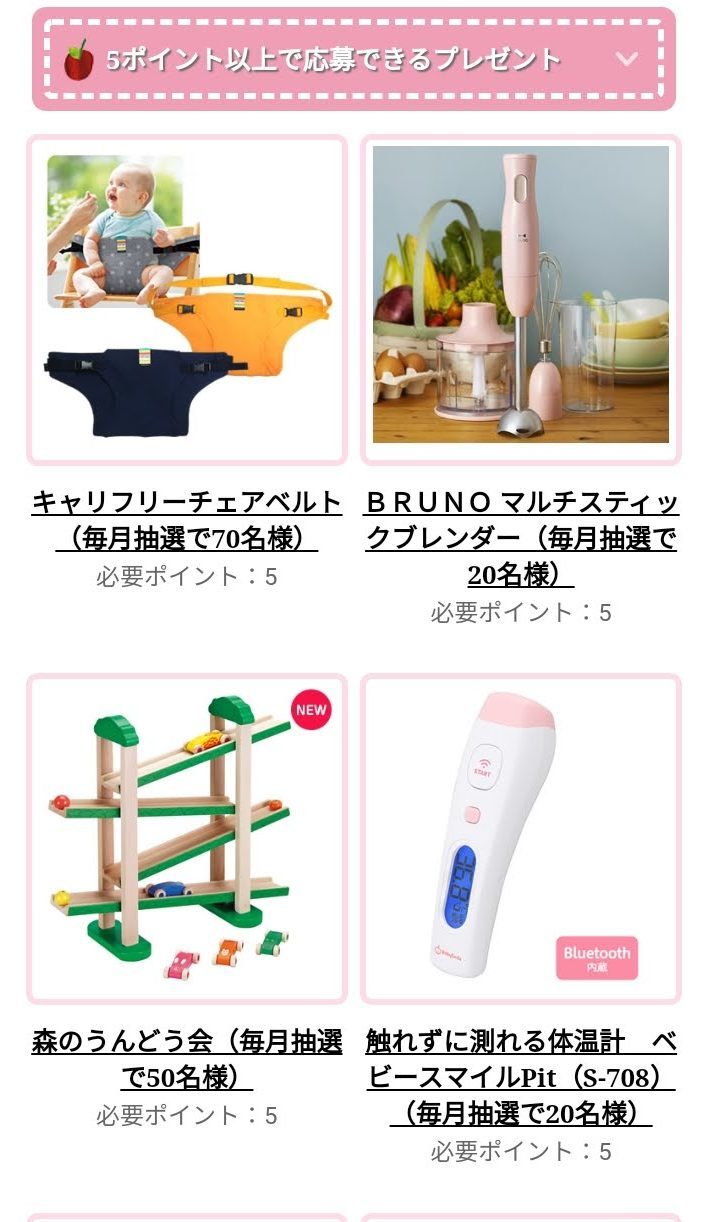Follow the BRUNO マルチスティックブレンダー text link
The height and width of the screenshot is (1222, 702).
point(520,538)
